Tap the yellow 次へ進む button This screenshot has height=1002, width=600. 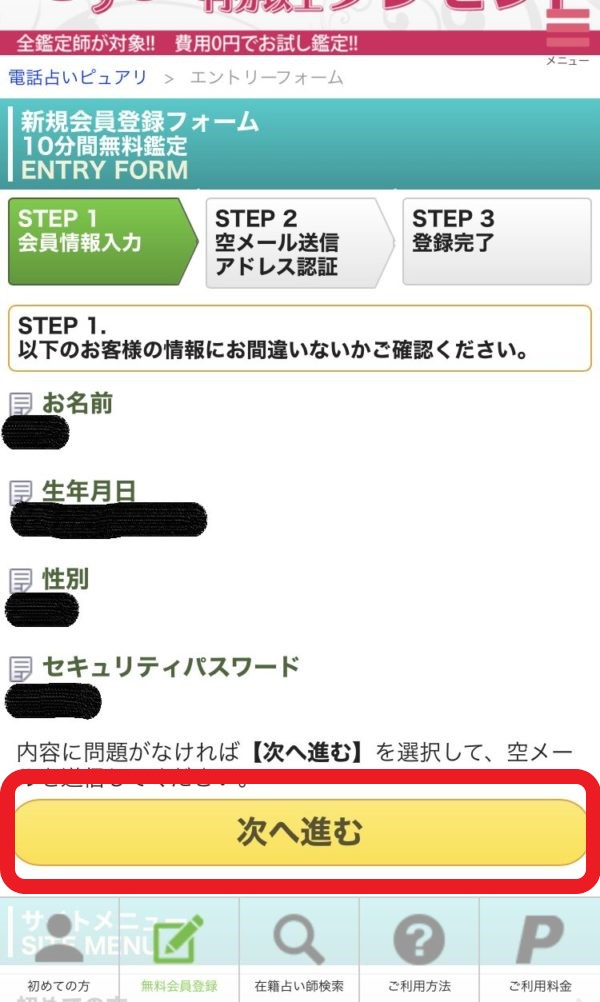coord(299,832)
